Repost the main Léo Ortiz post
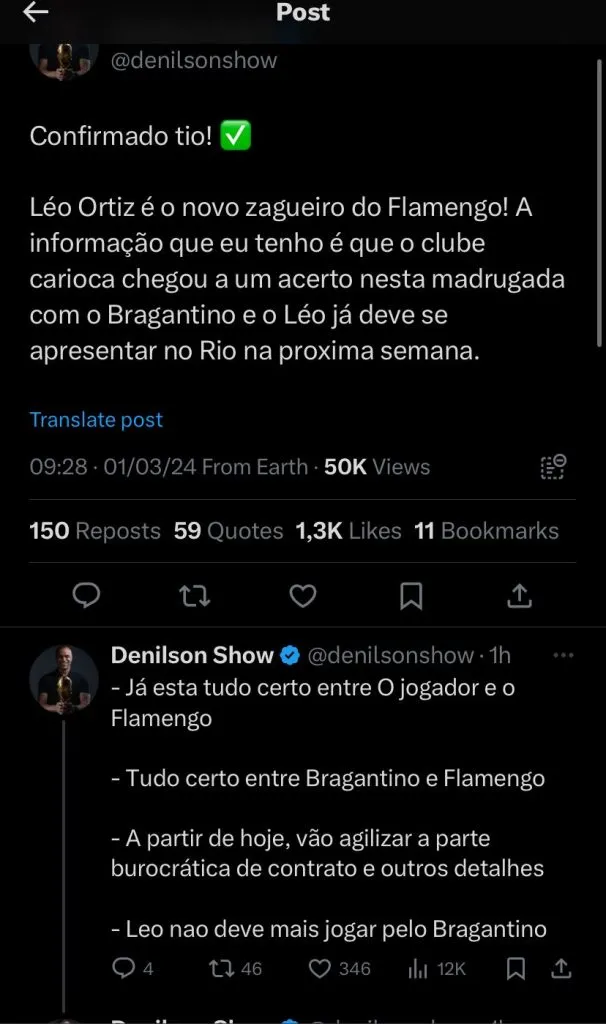The image size is (606, 1024). pyautogui.click(x=194, y=596)
